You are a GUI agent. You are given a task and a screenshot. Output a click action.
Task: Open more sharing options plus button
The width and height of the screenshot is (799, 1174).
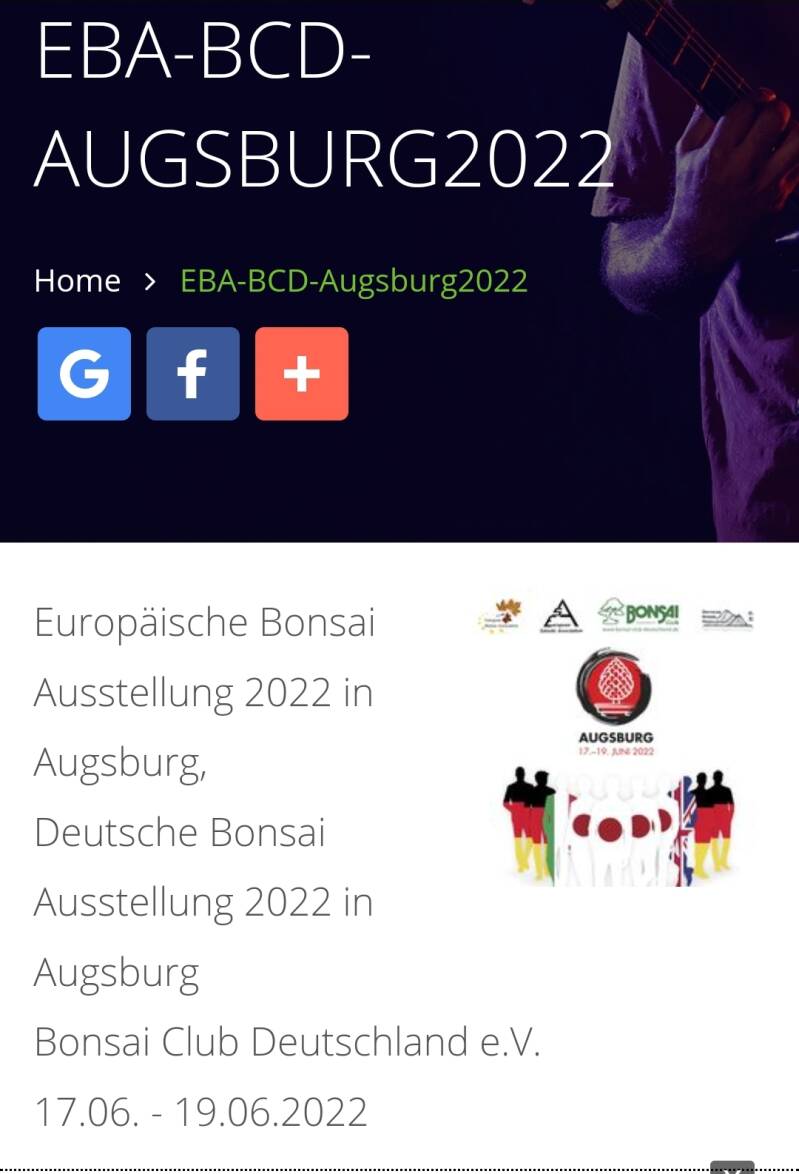(x=302, y=374)
